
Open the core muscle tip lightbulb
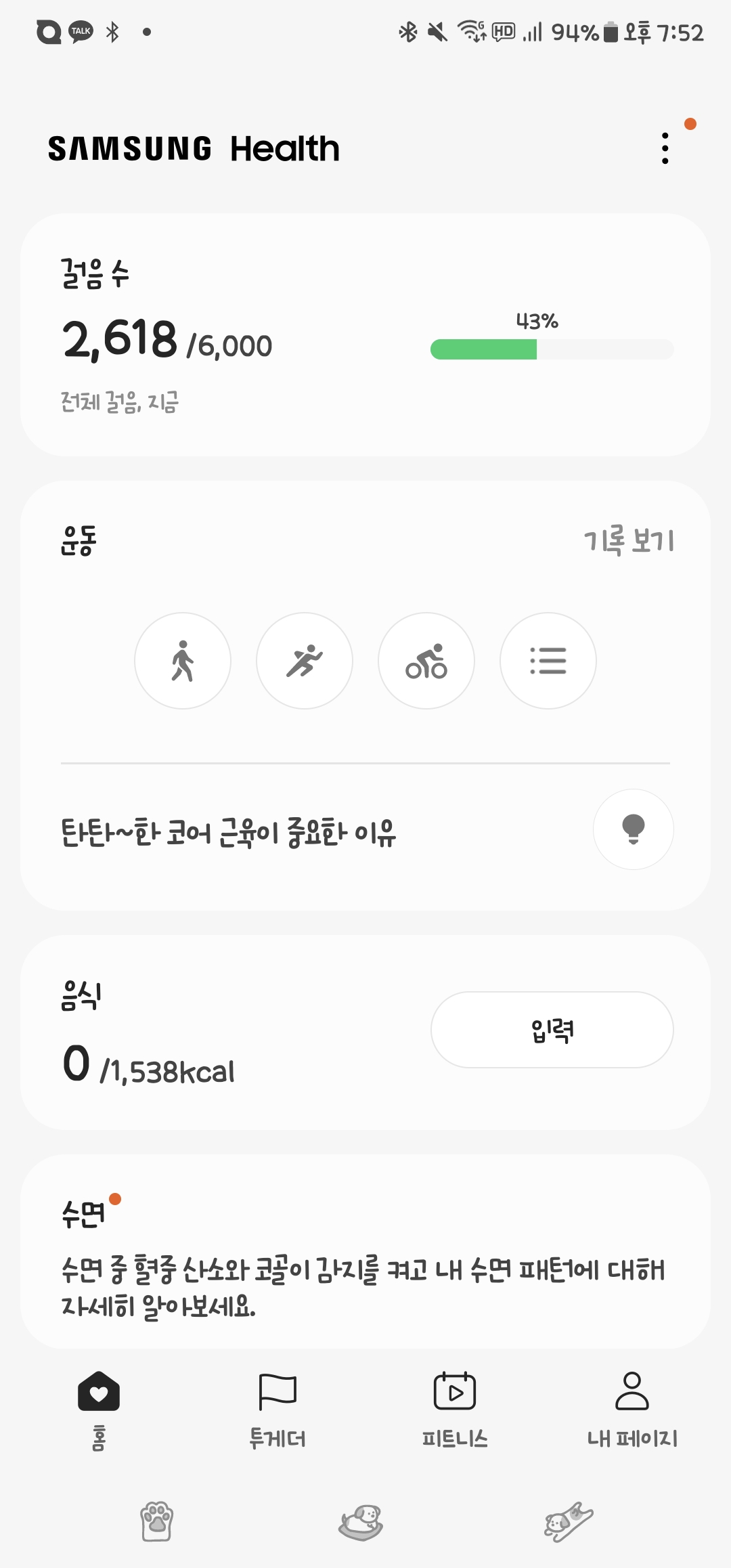[x=633, y=829]
